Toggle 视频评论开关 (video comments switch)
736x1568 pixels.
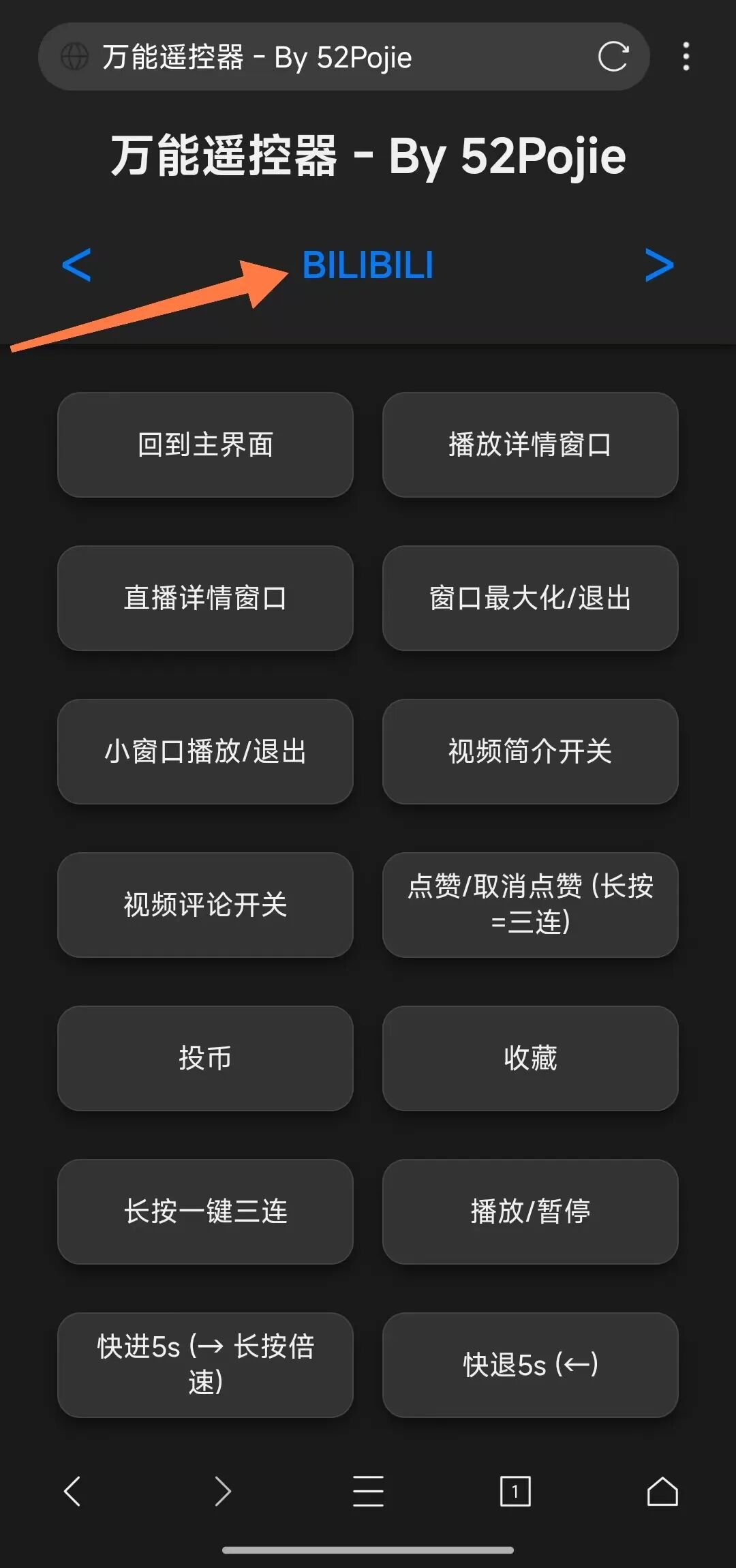[205, 905]
